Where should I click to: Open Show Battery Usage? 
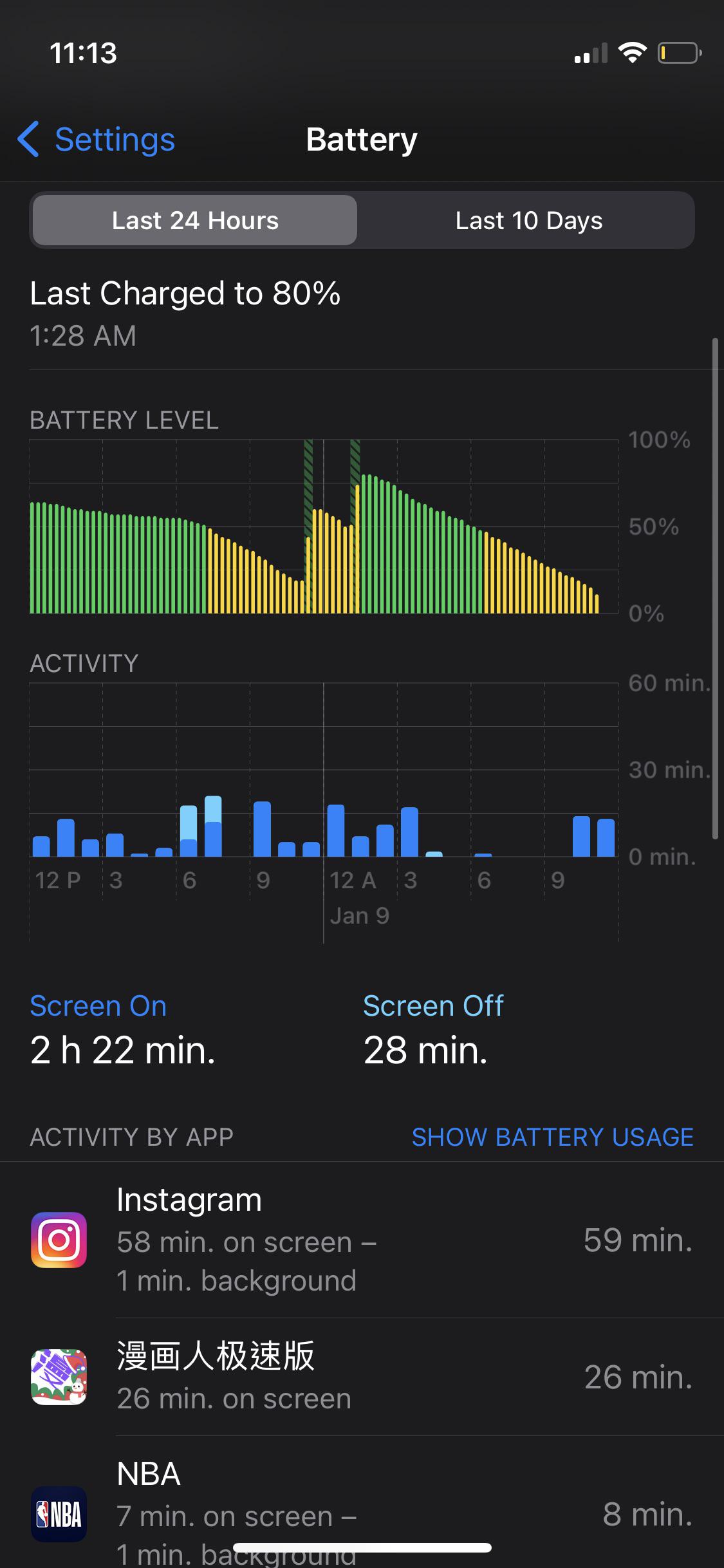(x=552, y=1136)
